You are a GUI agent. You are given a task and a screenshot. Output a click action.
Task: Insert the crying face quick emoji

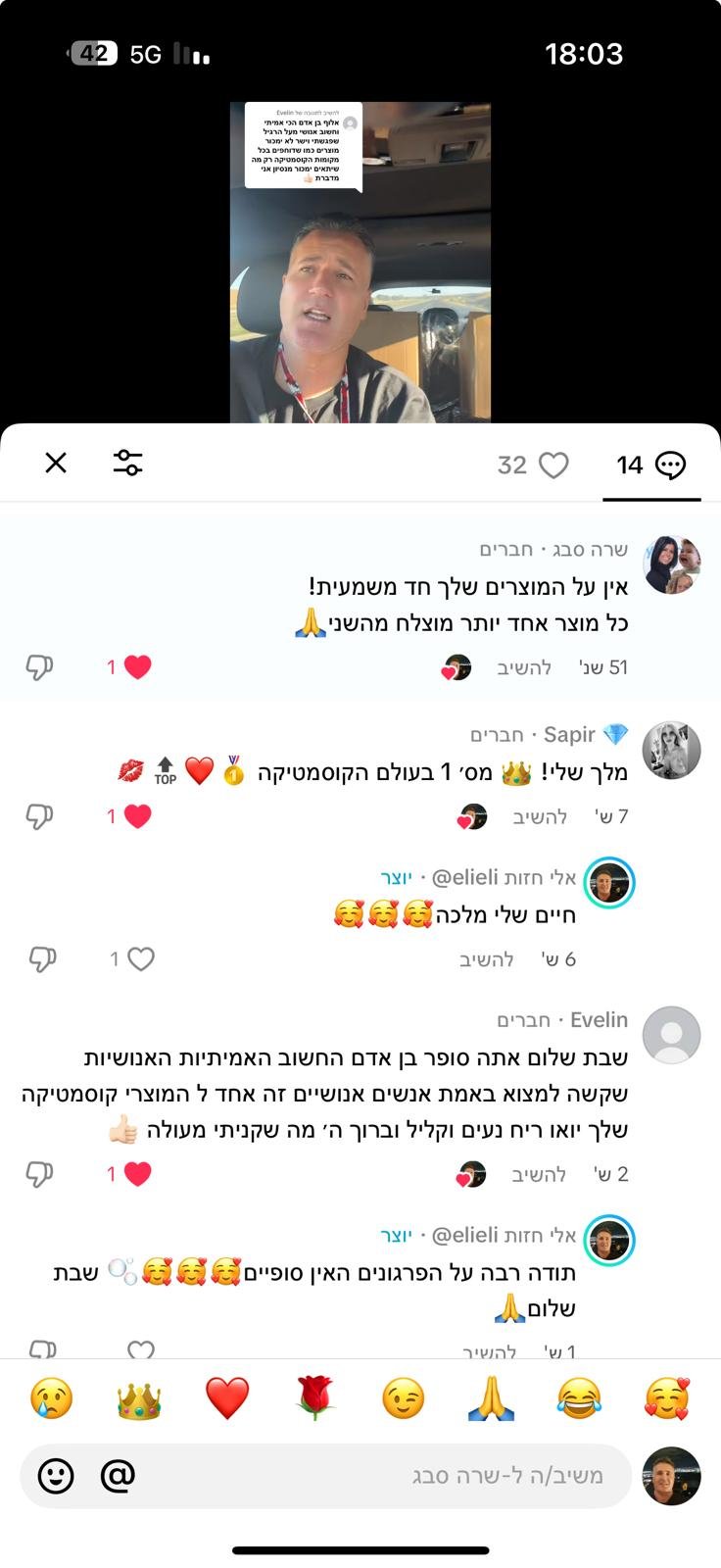pyautogui.click(x=52, y=1398)
